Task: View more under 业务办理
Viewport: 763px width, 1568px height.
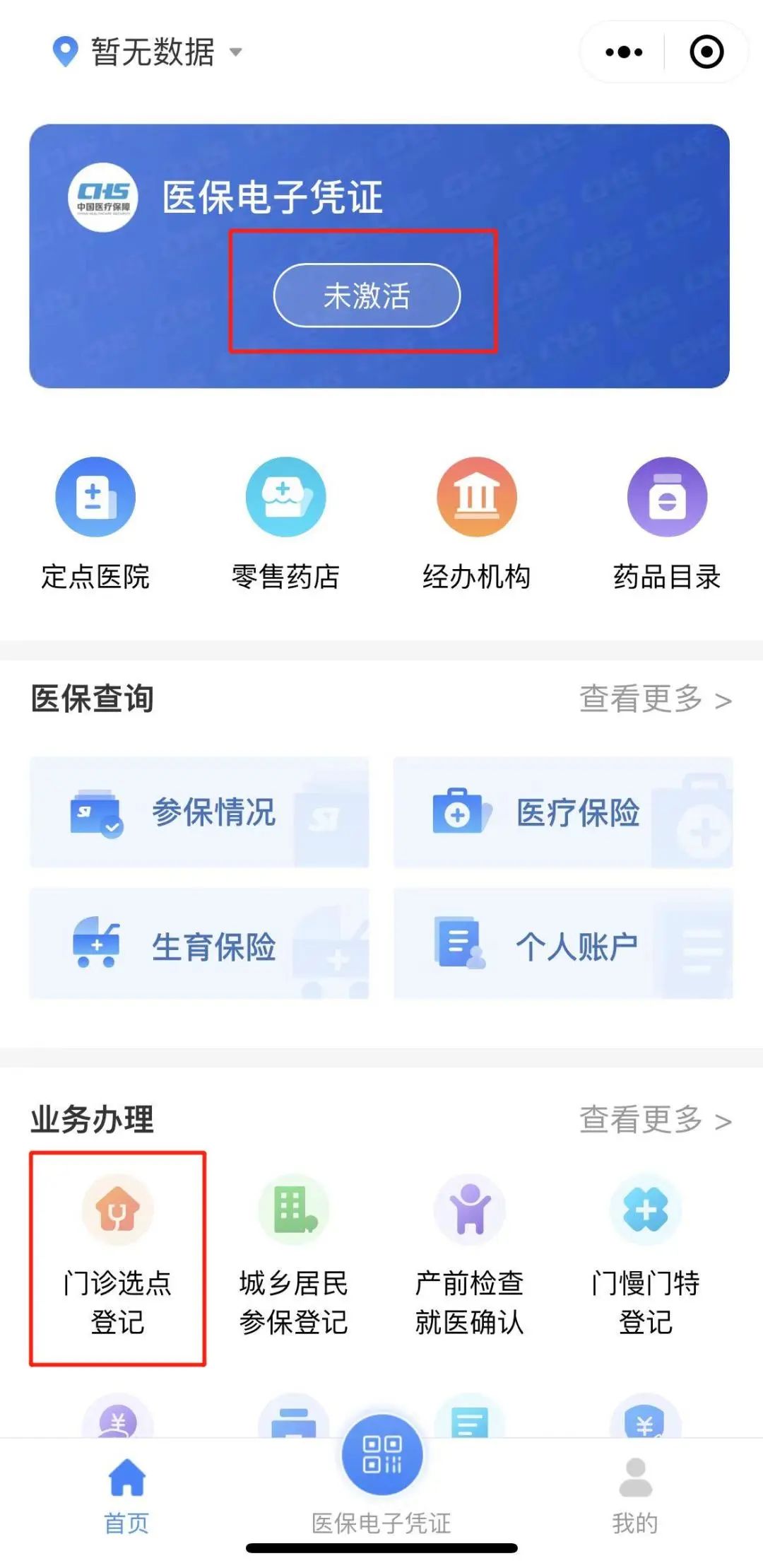Action: pyautogui.click(x=654, y=1120)
